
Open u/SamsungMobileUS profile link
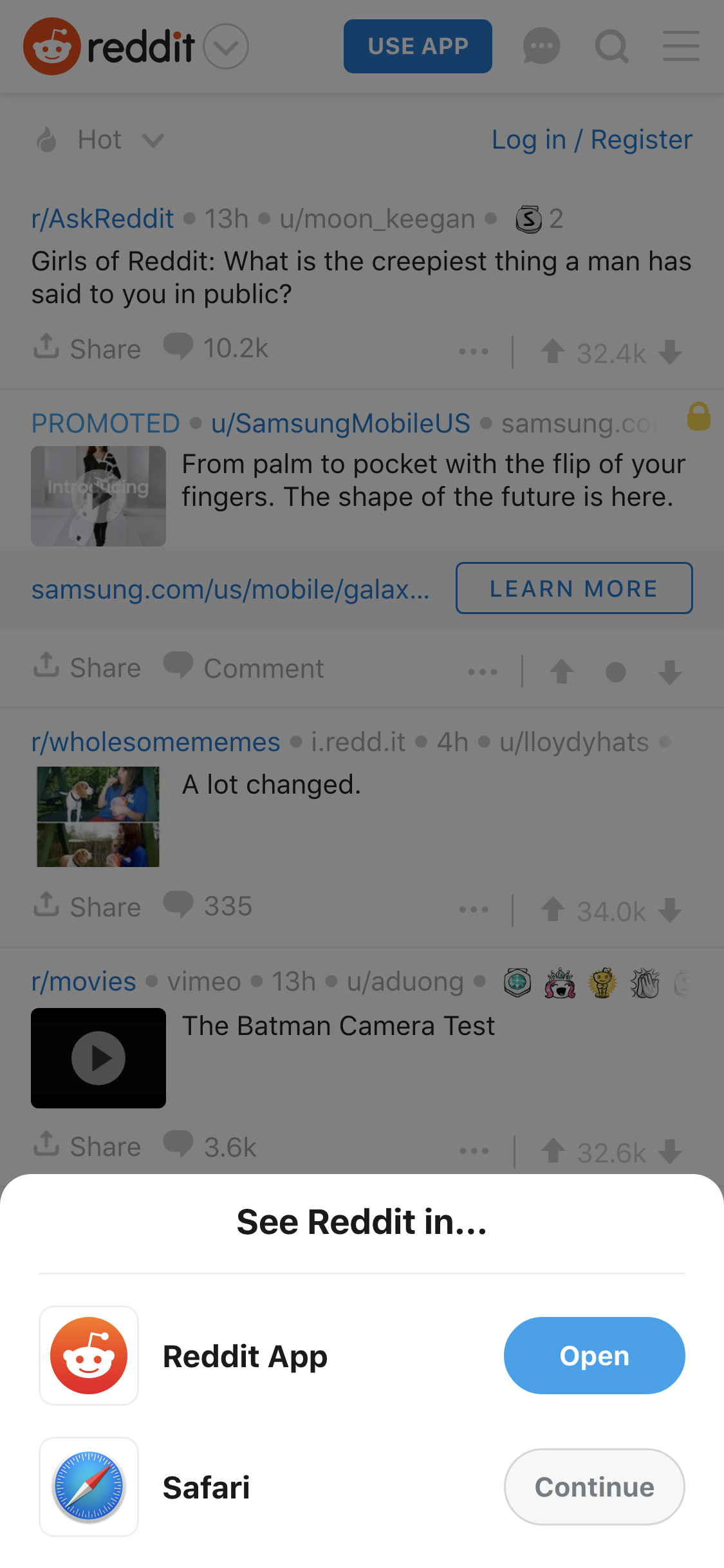click(x=340, y=424)
